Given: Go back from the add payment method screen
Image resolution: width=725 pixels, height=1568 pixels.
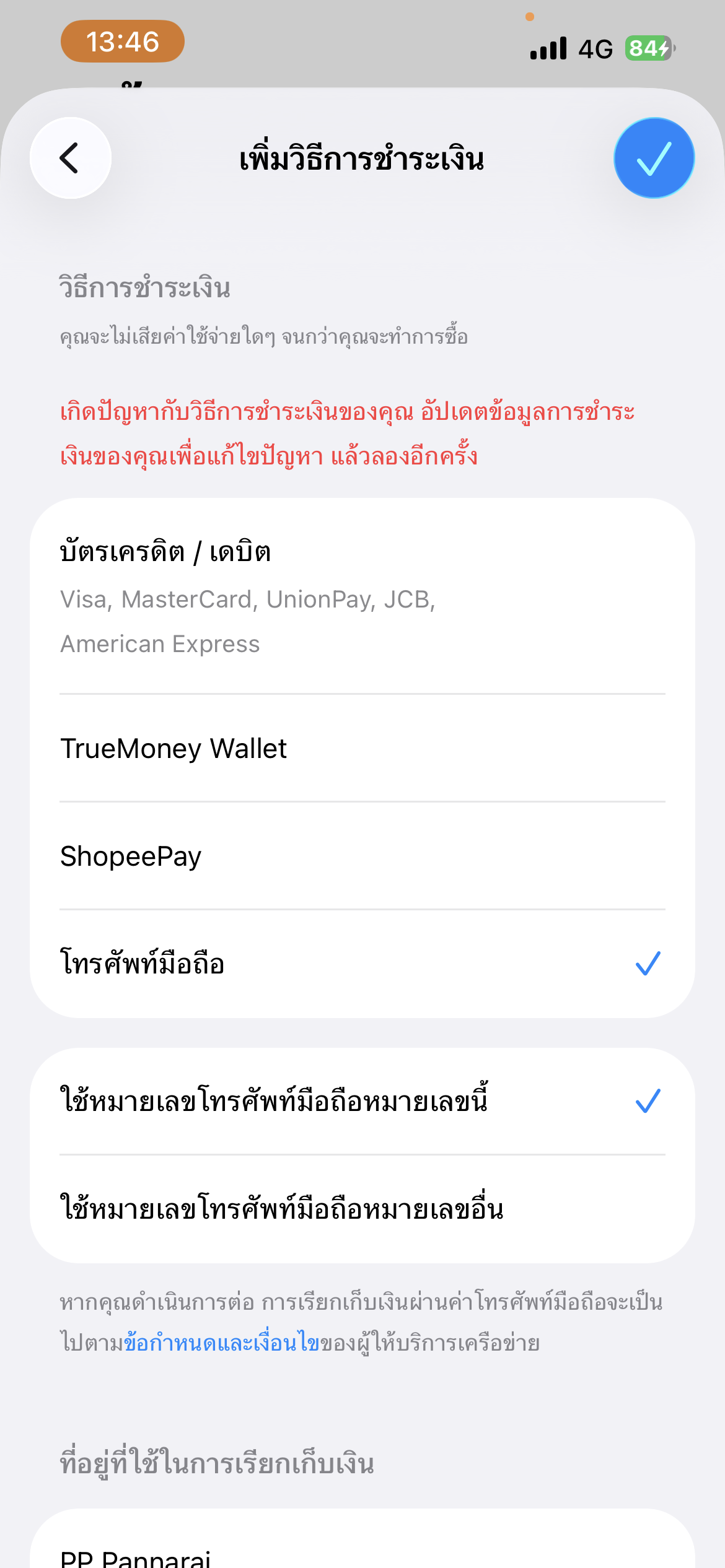Looking at the screenshot, I should click(71, 158).
